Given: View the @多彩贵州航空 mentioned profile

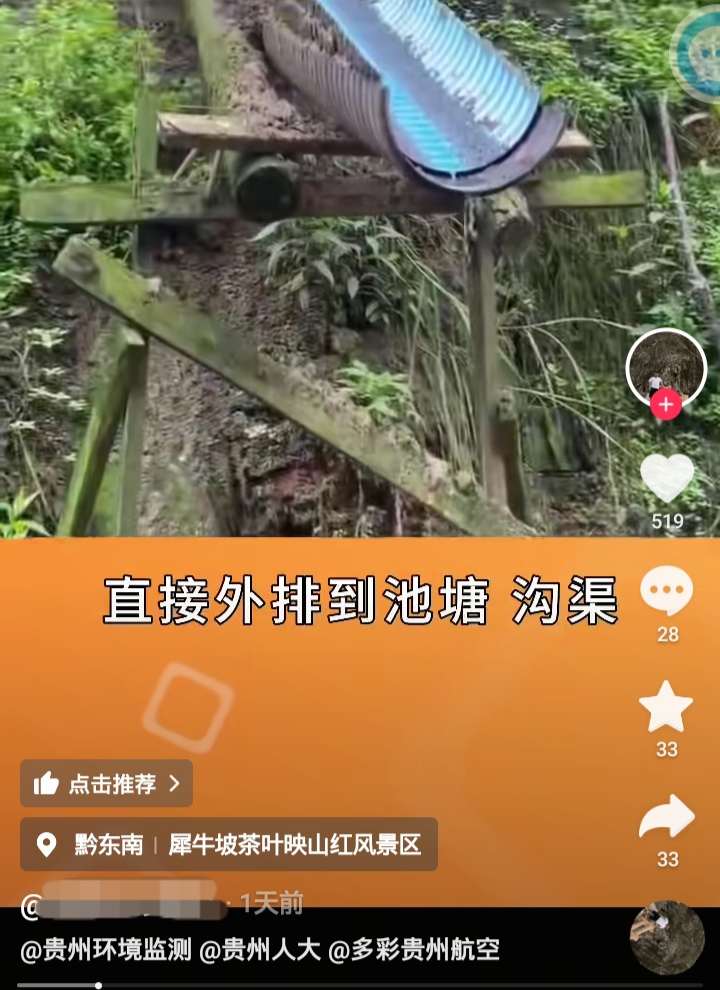Looking at the screenshot, I should pos(413,950).
